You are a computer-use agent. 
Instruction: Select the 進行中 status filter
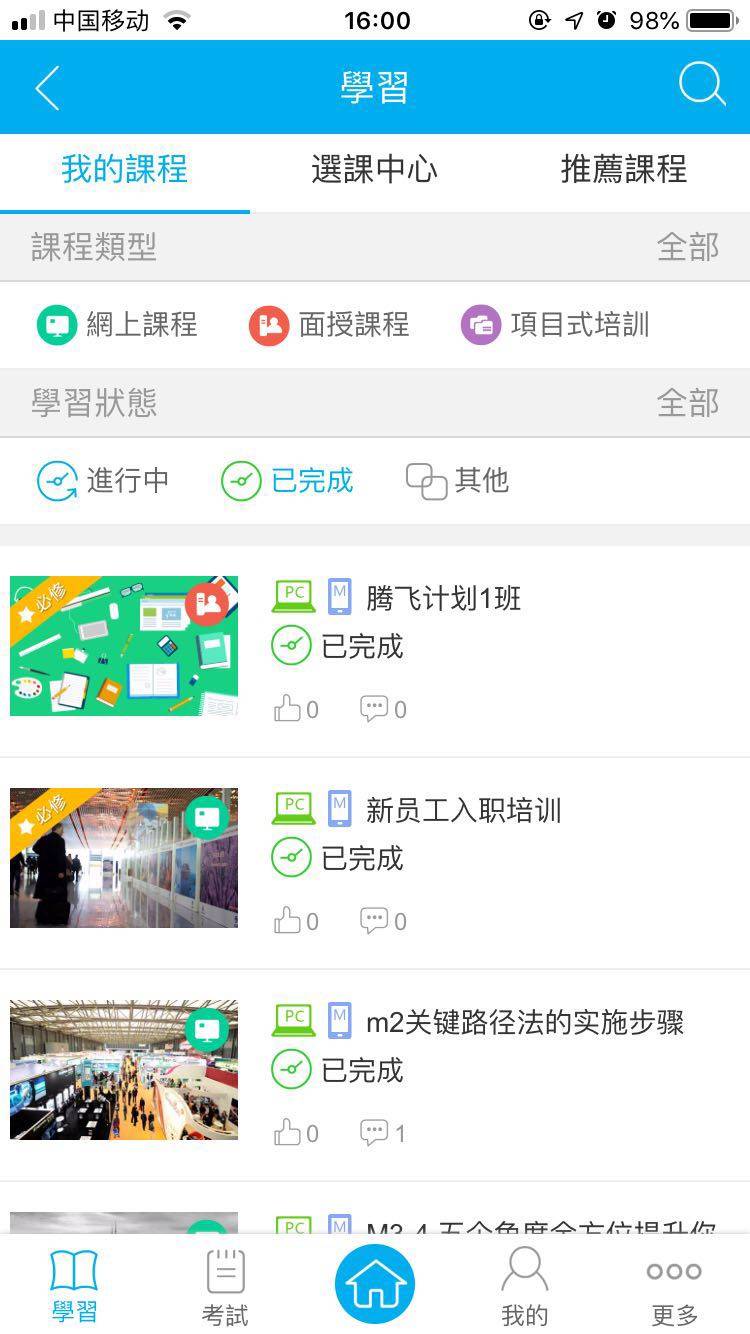104,481
